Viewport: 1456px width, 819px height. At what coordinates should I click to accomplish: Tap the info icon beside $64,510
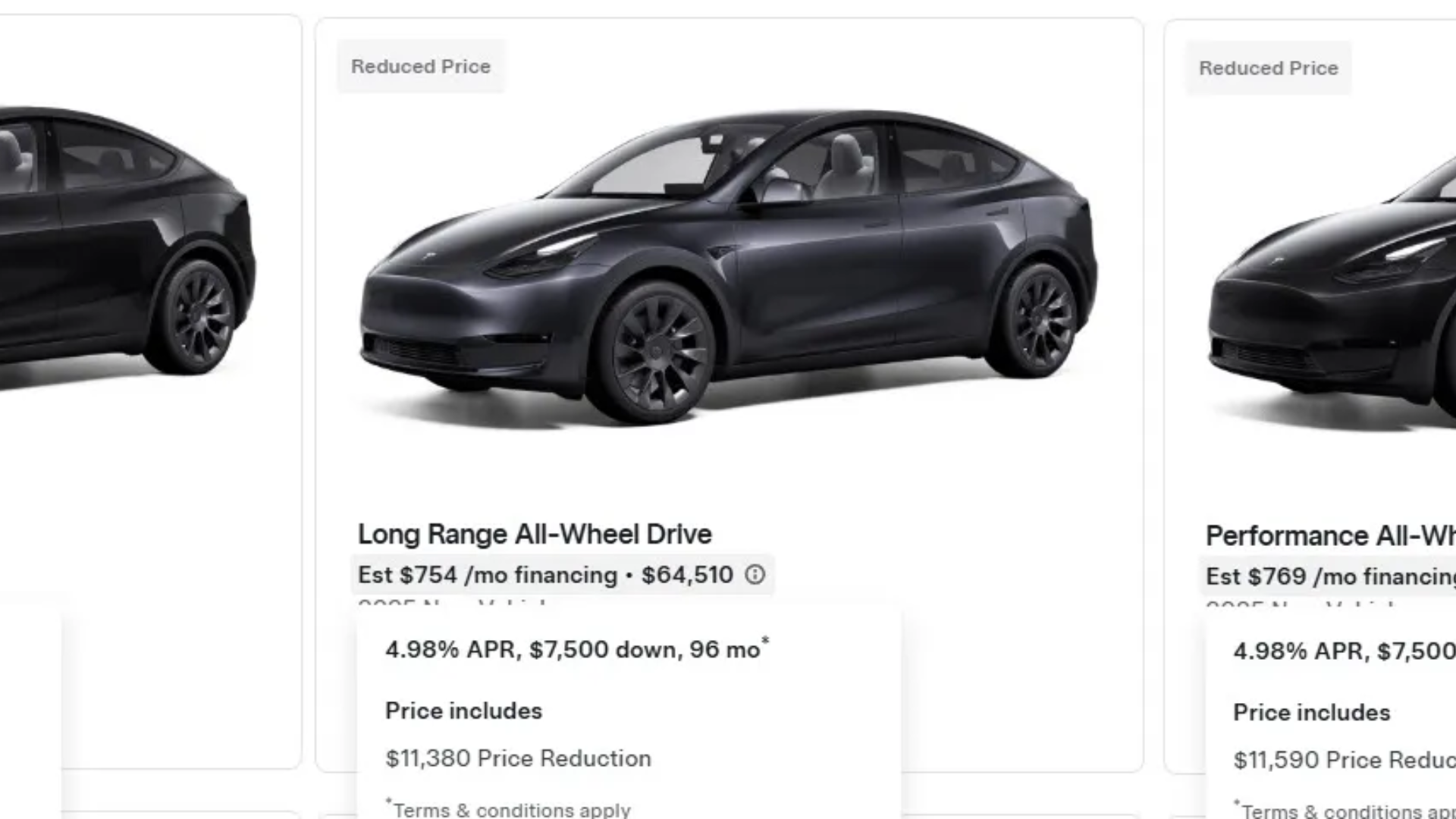[x=755, y=575]
